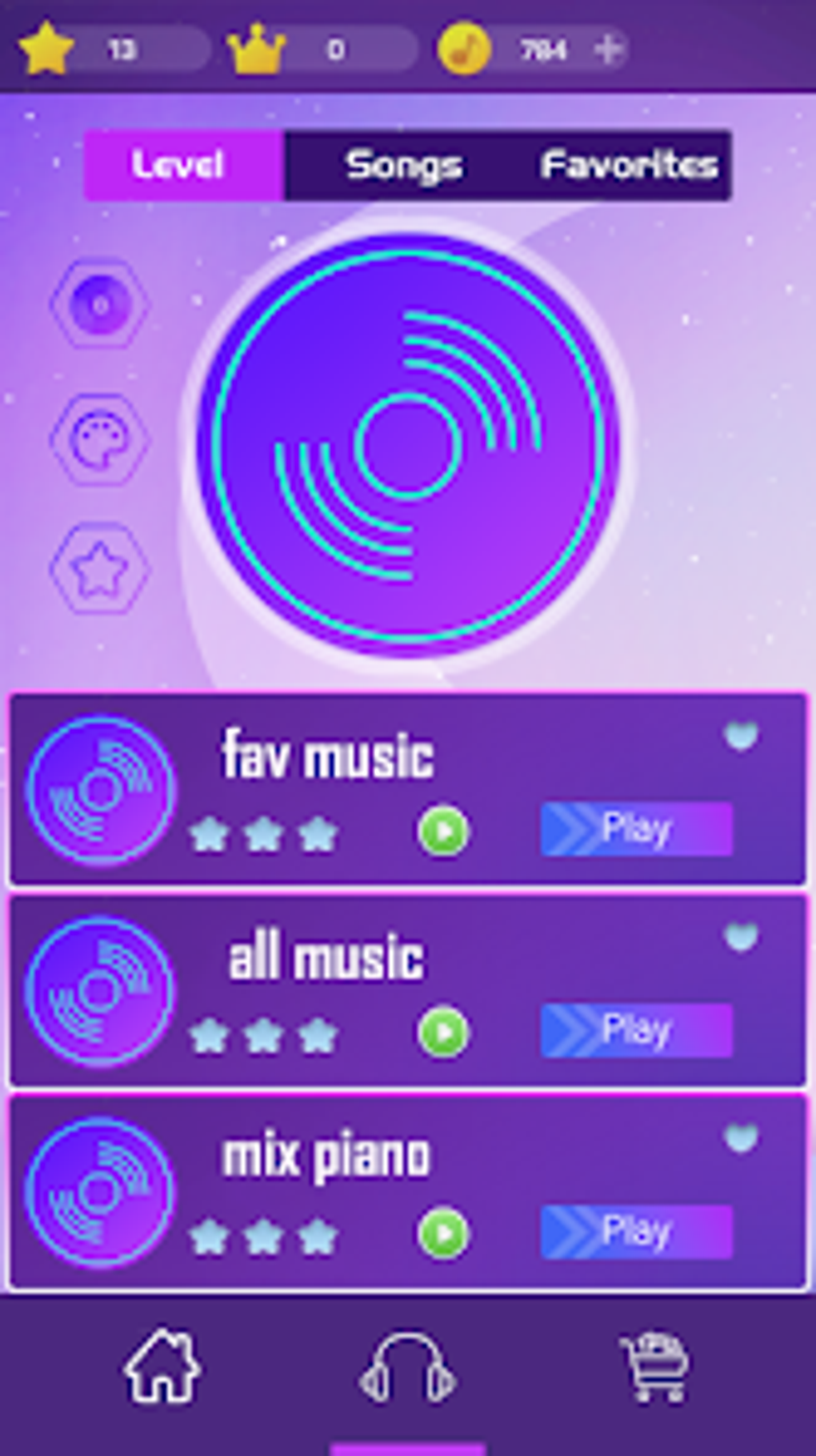
Task: Preview fav music with green play button
Action: [x=442, y=830]
